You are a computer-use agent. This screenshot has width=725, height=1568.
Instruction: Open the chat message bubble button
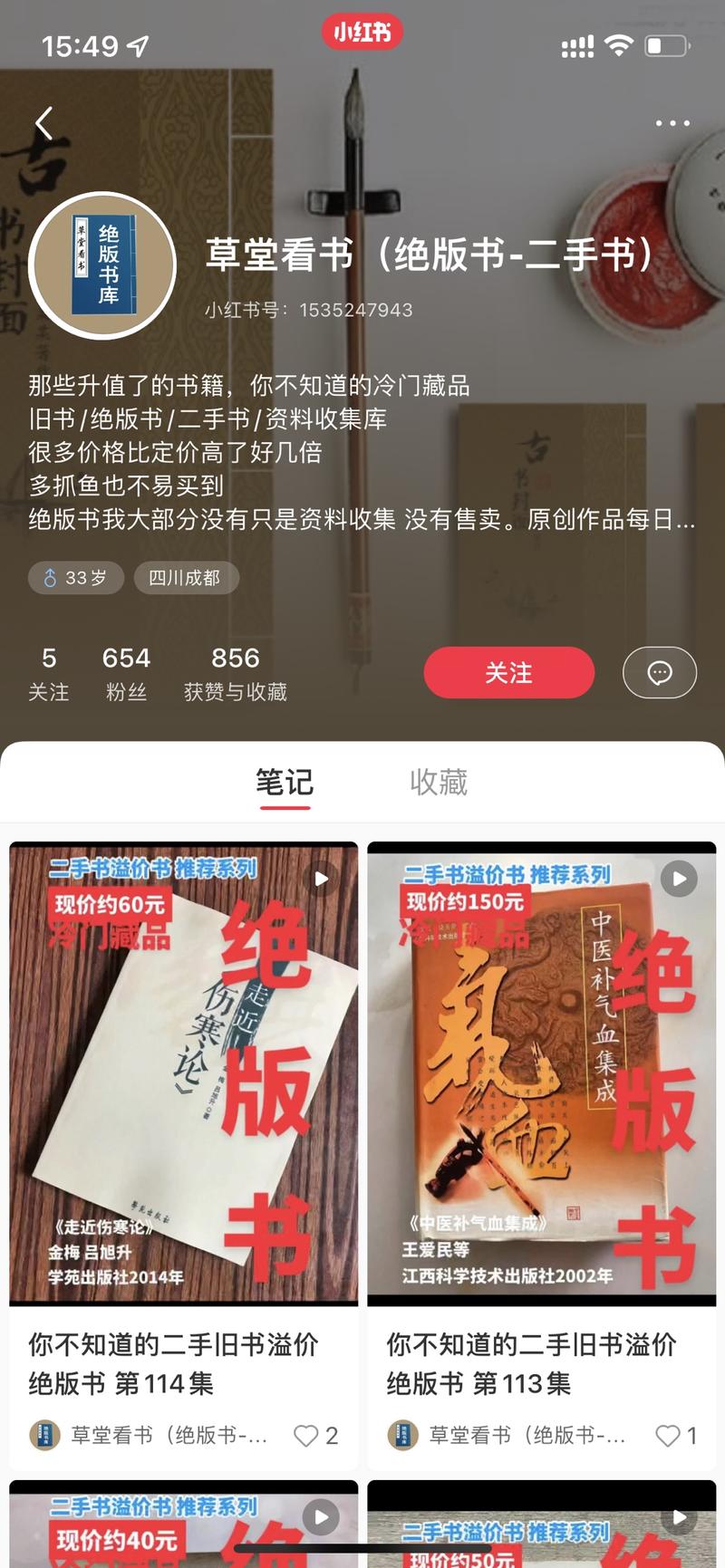pos(659,673)
